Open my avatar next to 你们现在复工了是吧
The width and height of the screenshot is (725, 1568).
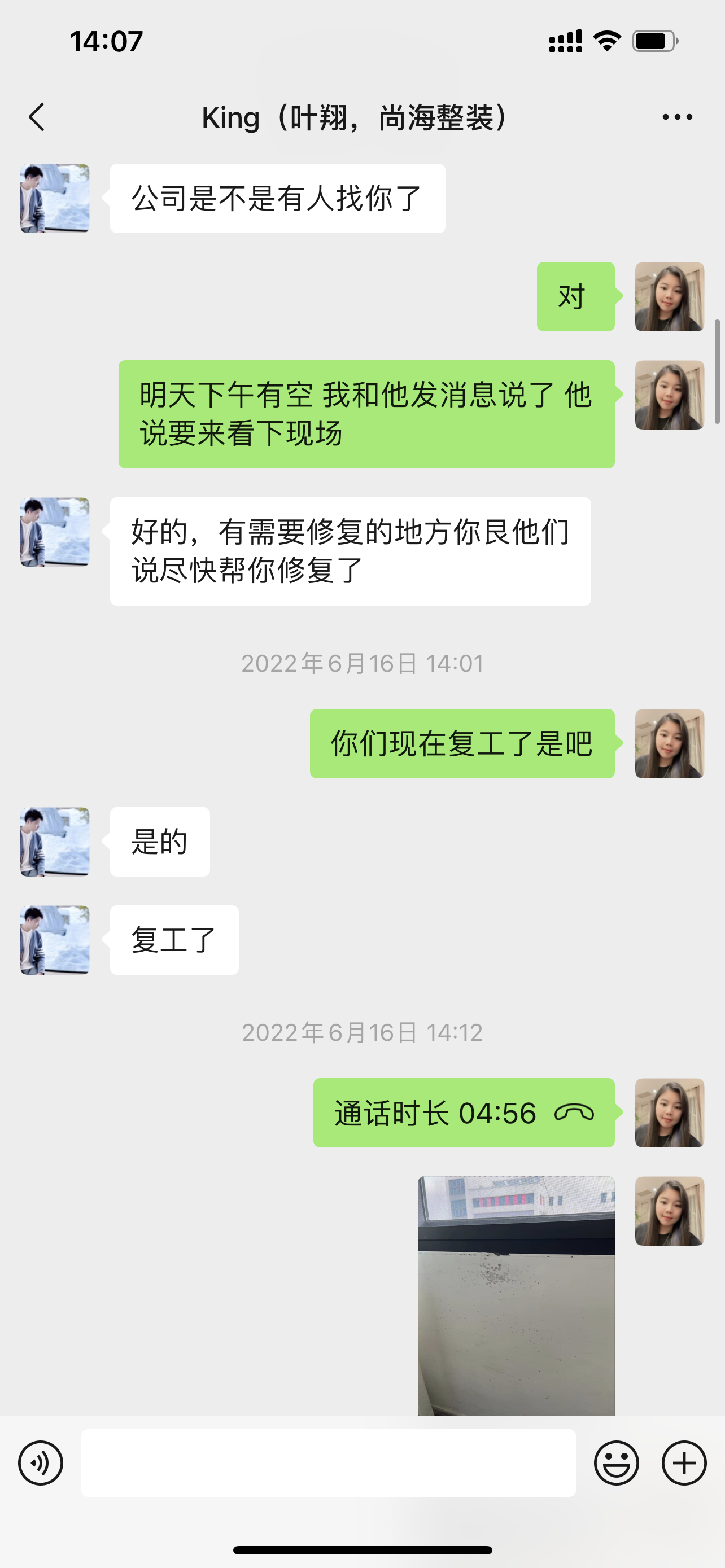click(x=669, y=743)
